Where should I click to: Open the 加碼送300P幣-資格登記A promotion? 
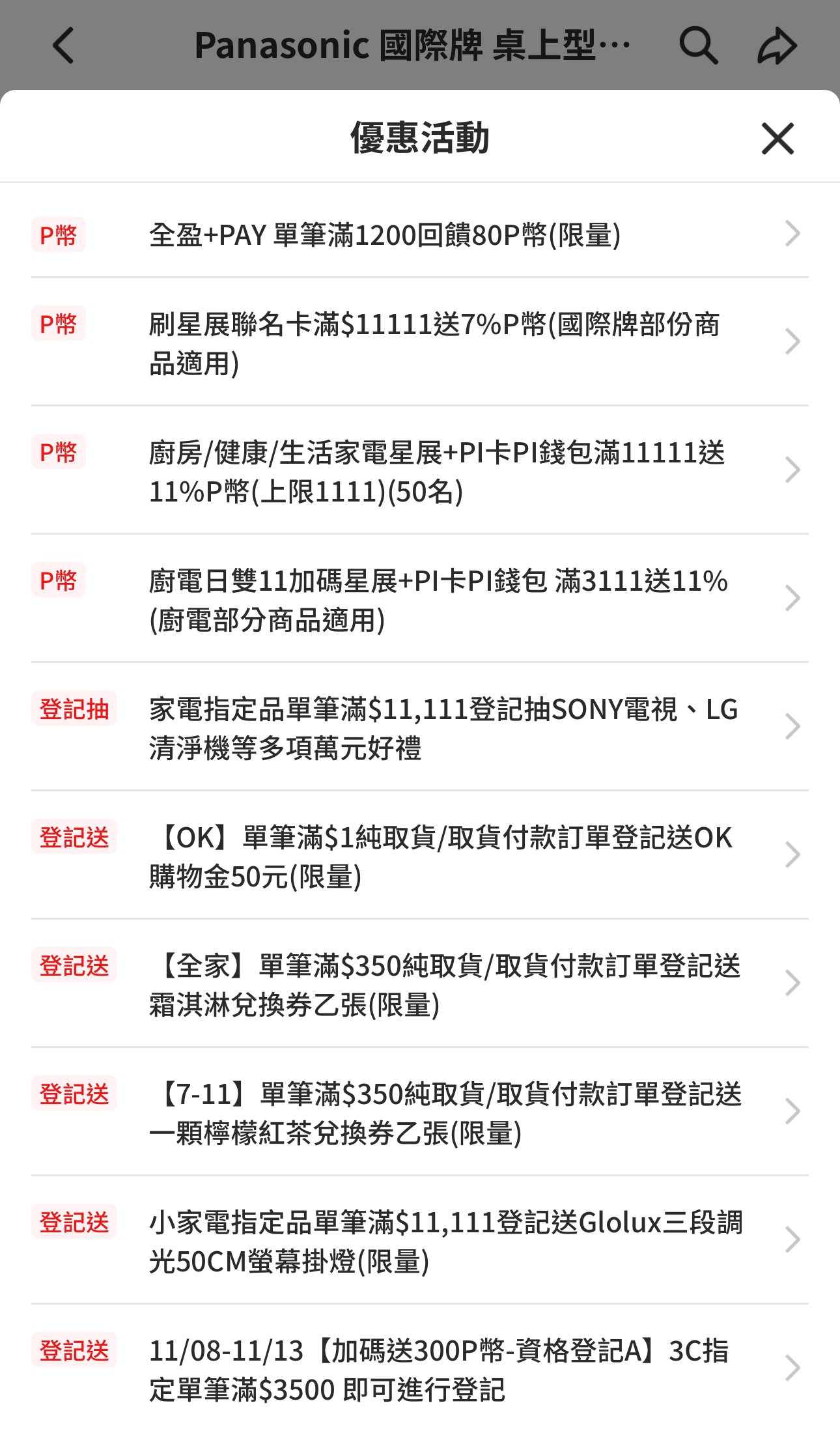(420, 1368)
